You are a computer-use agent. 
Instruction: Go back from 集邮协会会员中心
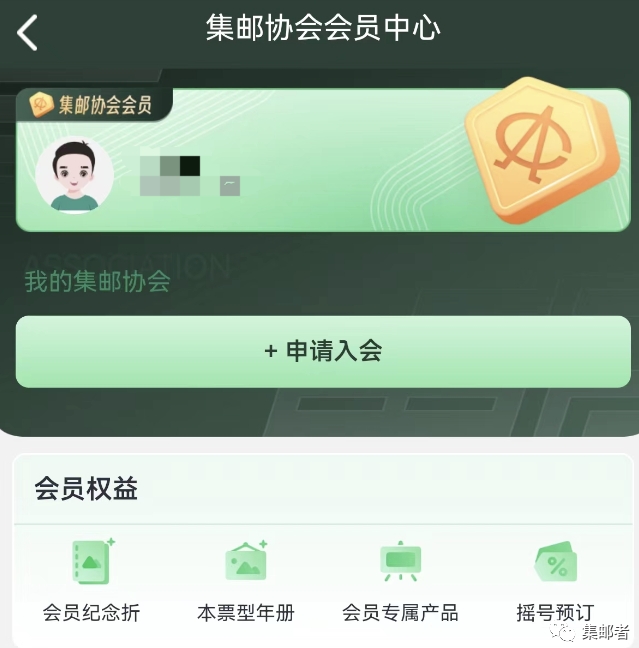28,33
